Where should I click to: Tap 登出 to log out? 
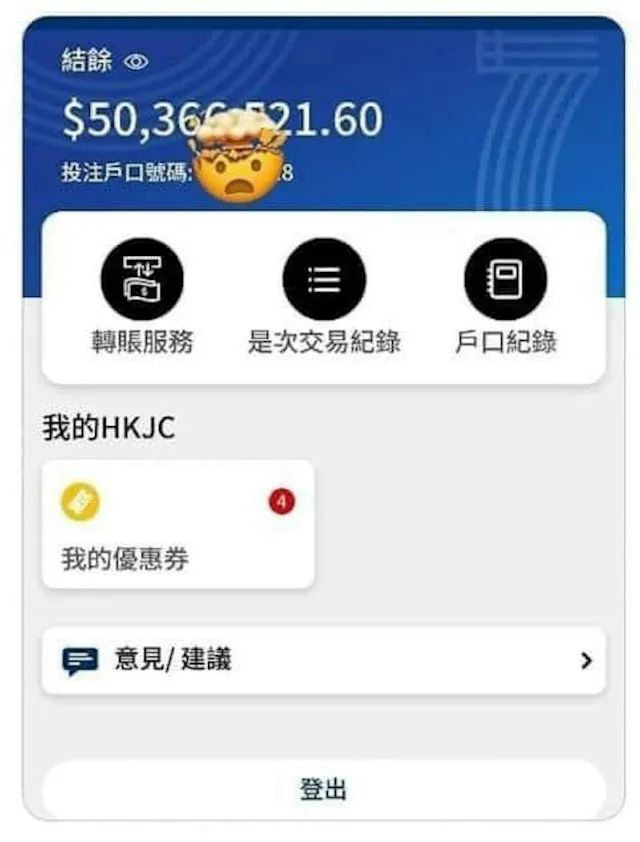[x=323, y=790]
